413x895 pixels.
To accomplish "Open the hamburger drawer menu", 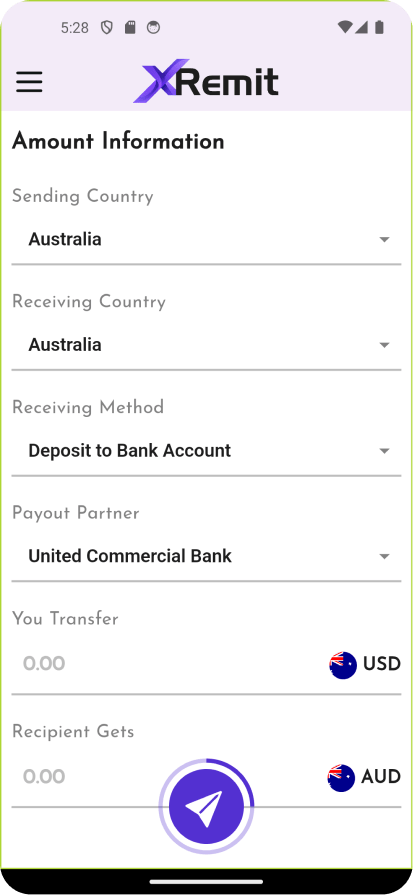I will 29,82.
